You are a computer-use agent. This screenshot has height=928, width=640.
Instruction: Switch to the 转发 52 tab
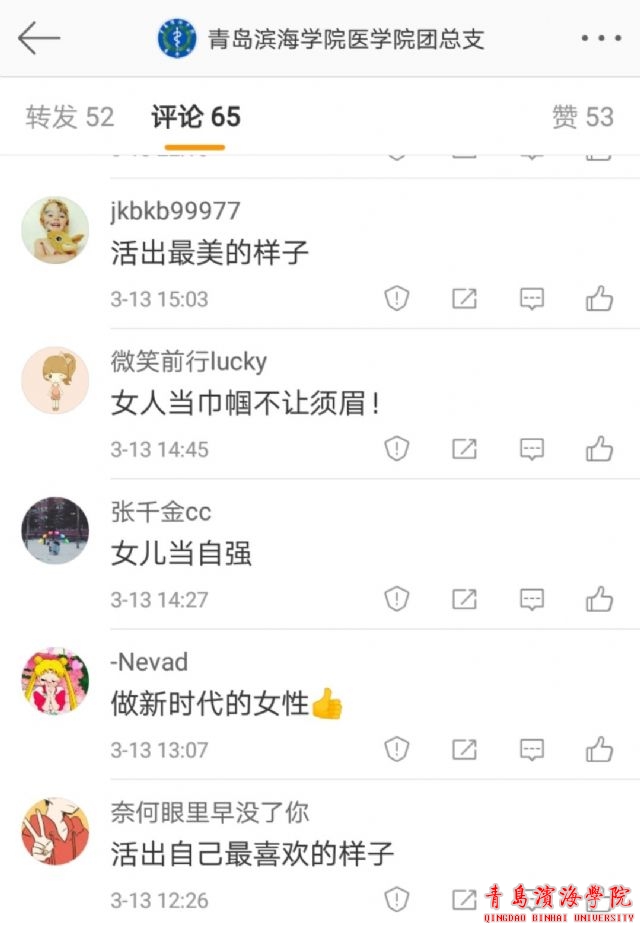(x=70, y=117)
